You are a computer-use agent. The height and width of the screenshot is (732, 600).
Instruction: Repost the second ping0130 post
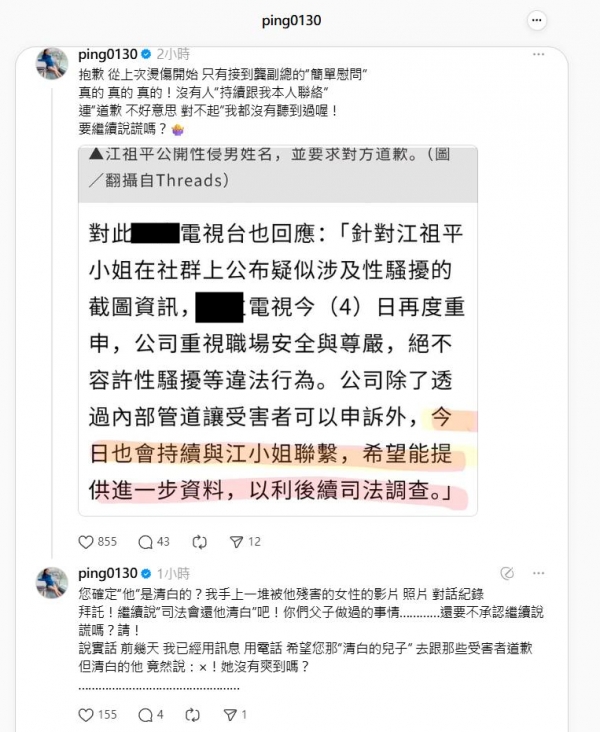(193, 714)
